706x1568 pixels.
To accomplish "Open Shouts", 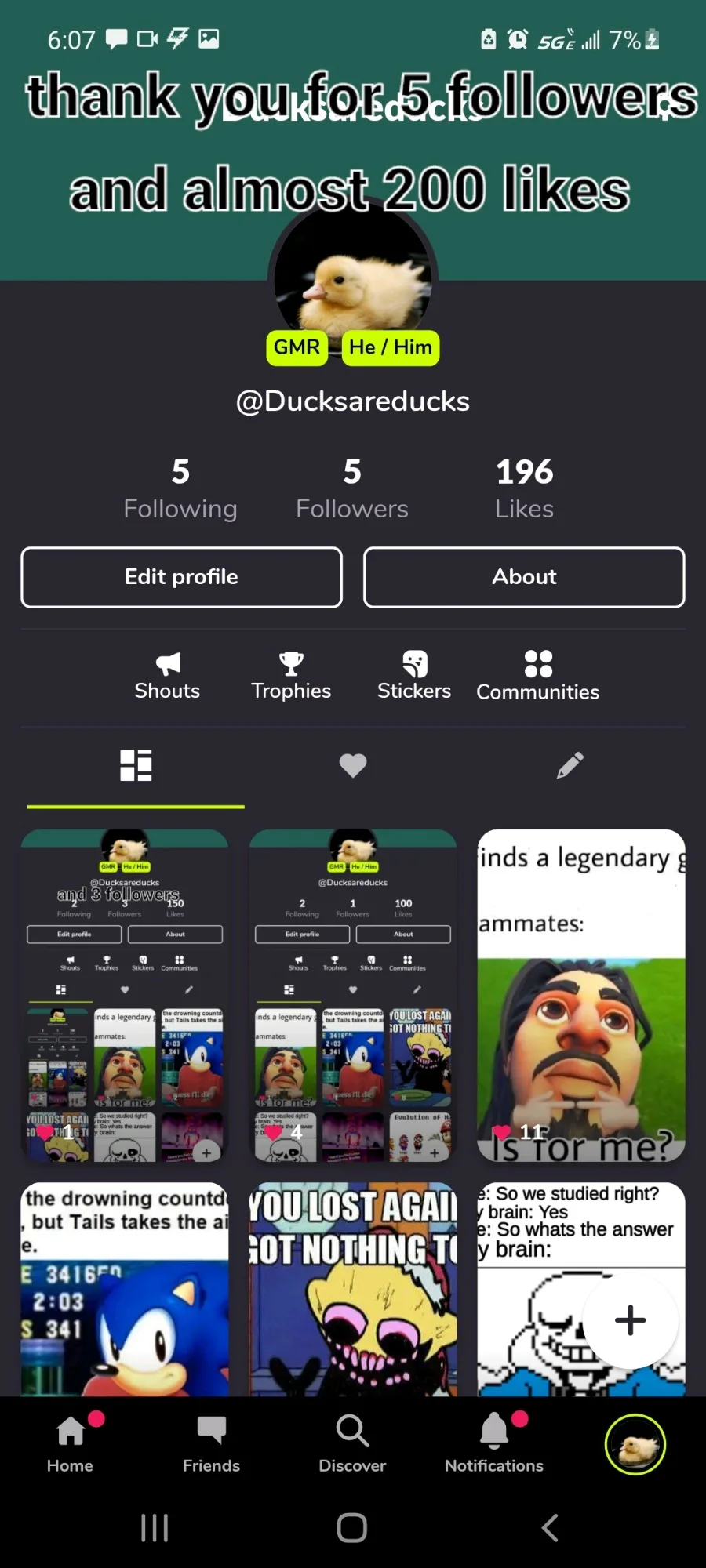I will pos(167,676).
